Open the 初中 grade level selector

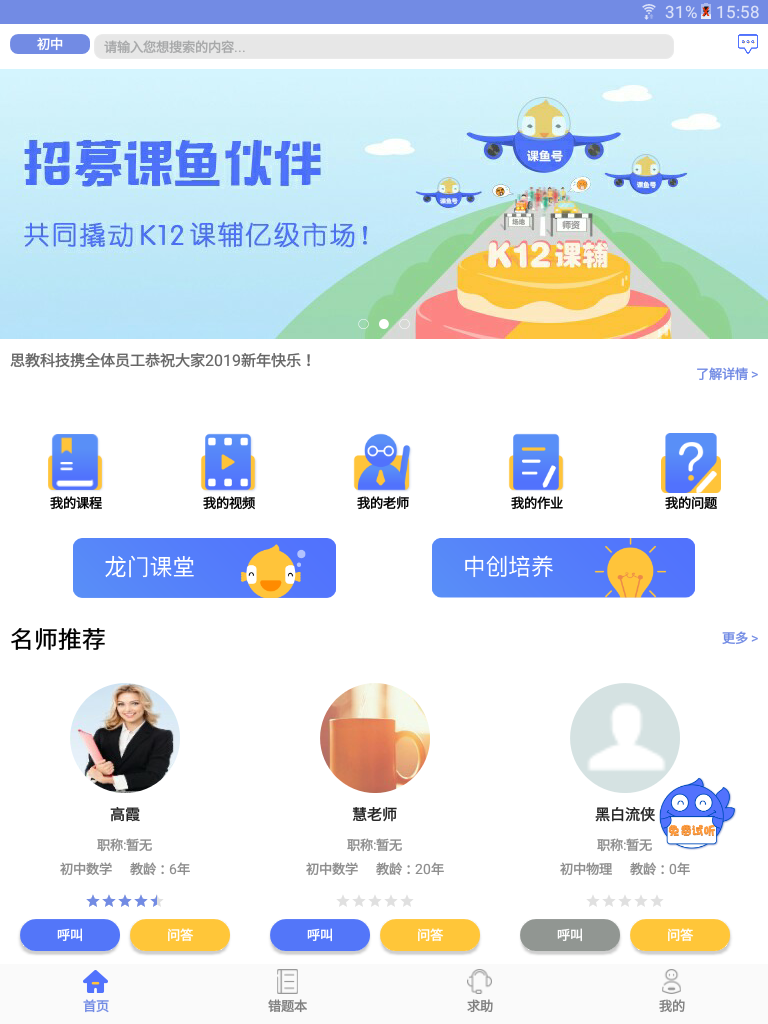click(x=49, y=45)
